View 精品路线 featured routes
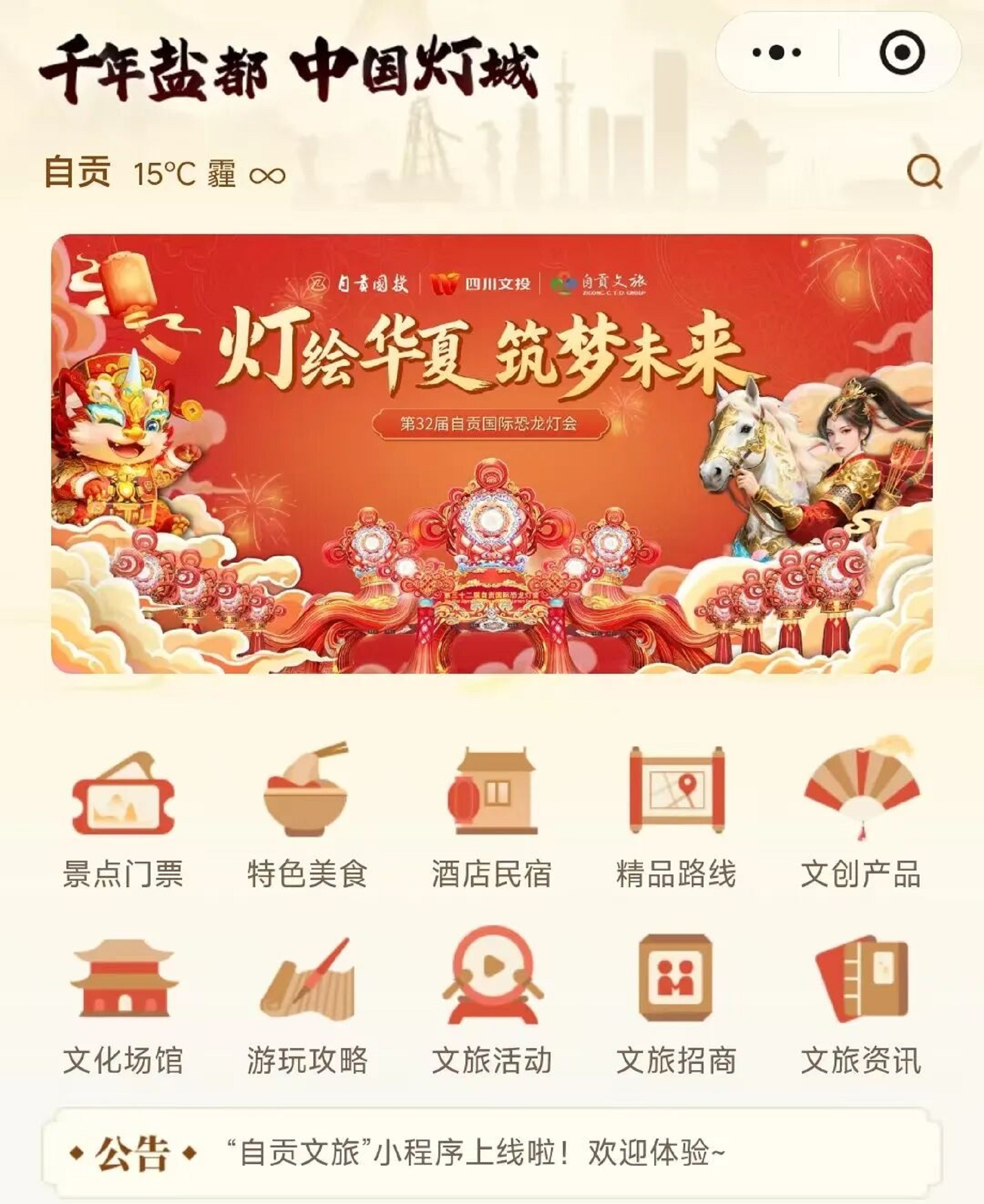 pyautogui.click(x=676, y=815)
